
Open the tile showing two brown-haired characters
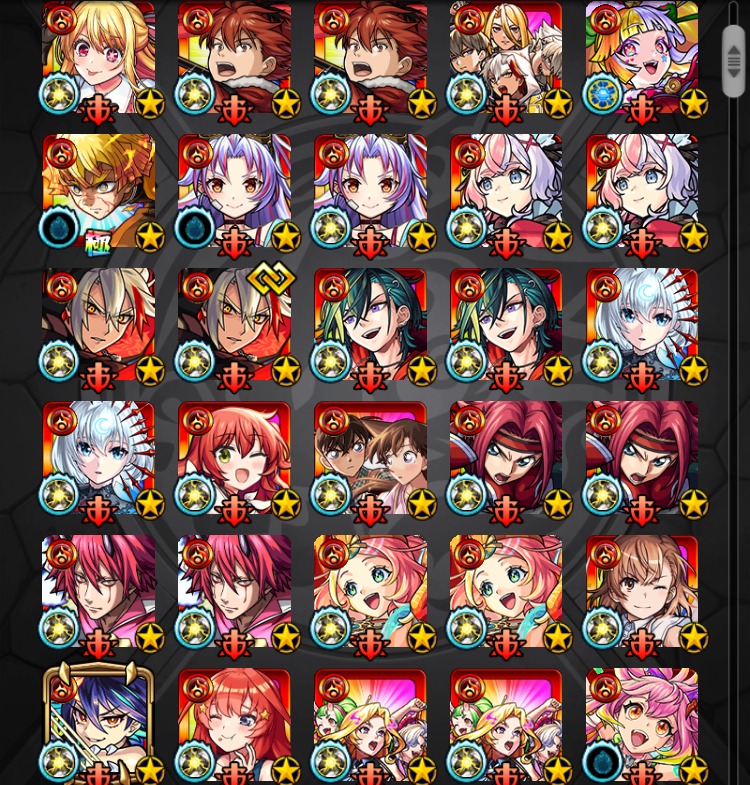[x=370, y=458]
